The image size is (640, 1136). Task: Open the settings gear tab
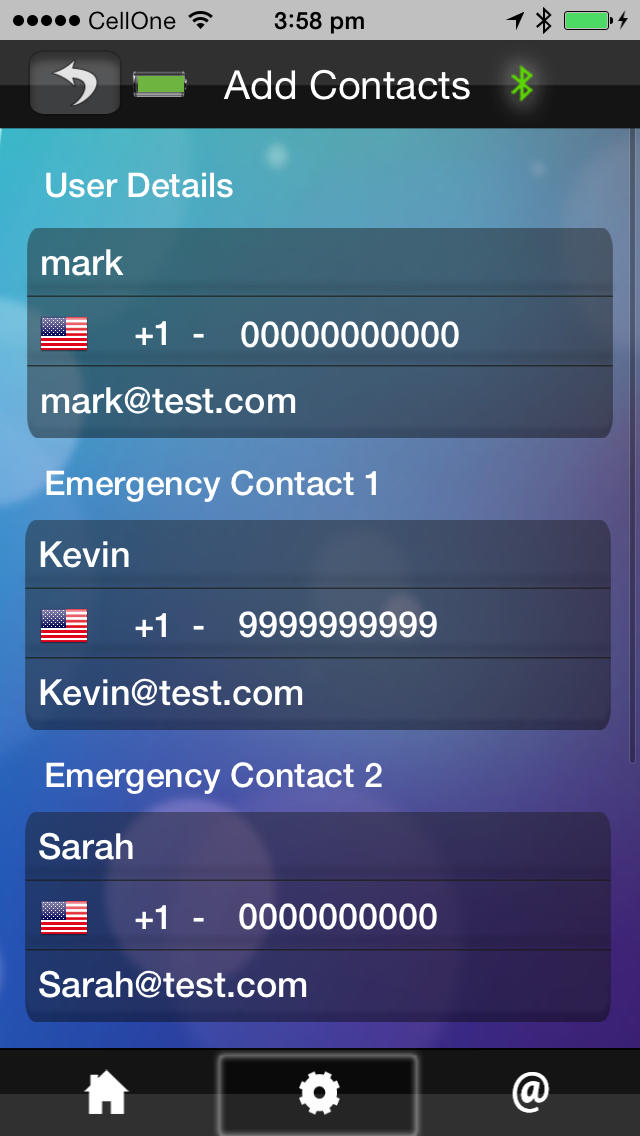[x=319, y=1093]
